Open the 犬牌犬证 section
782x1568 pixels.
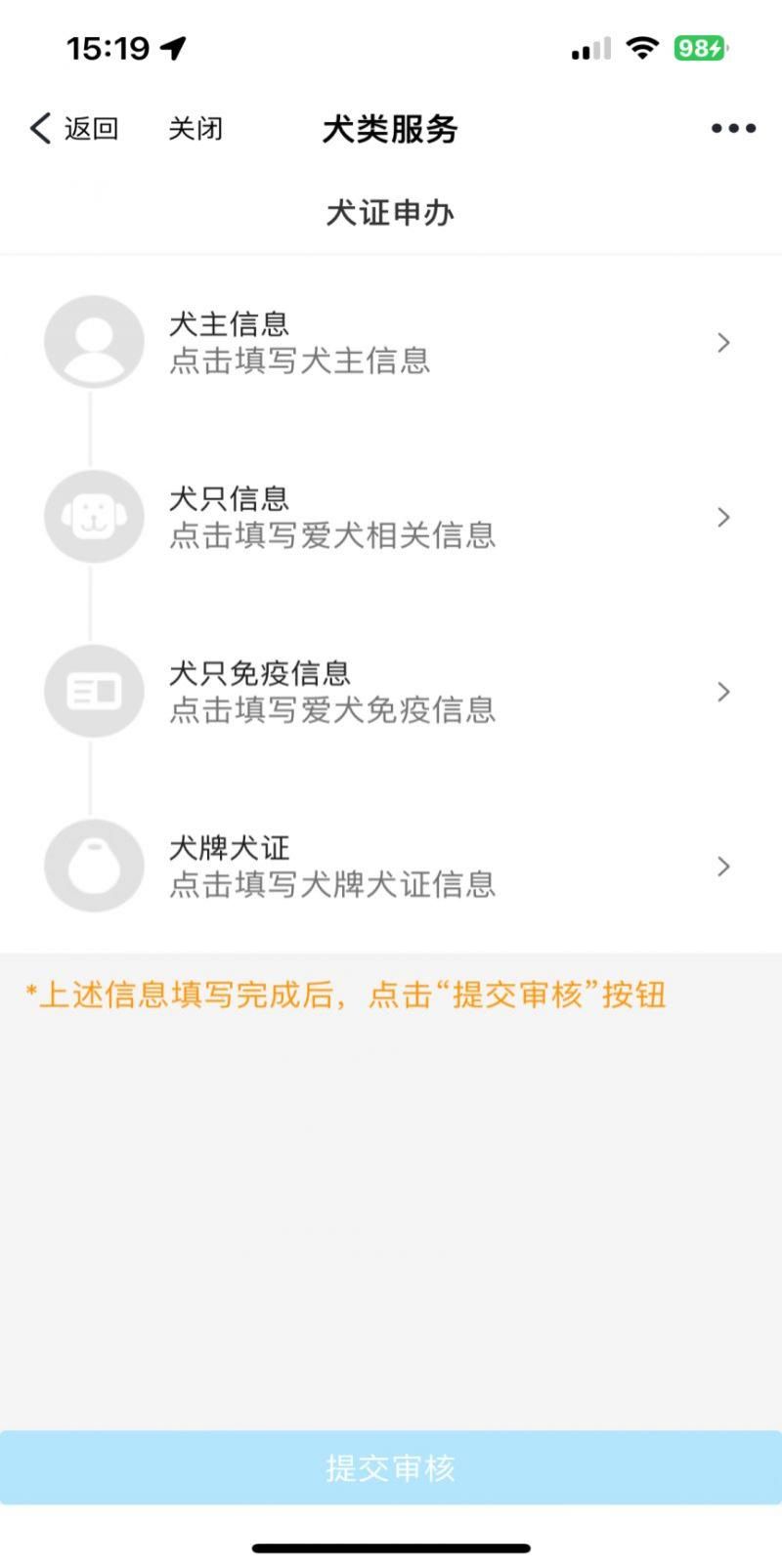click(391, 867)
